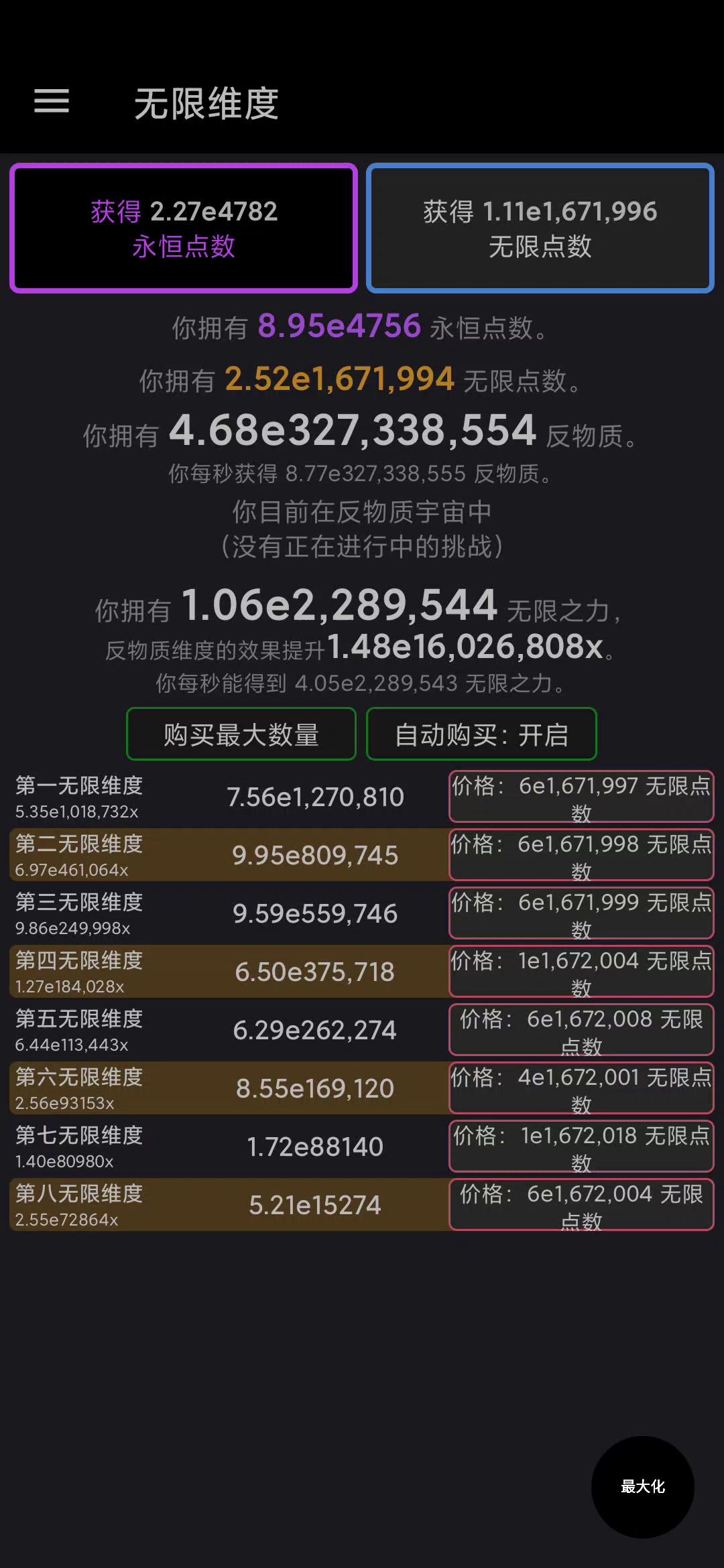Viewport: 724px width, 1568px height.
Task: Tap the 购买最大数量 button
Action: 241,734
